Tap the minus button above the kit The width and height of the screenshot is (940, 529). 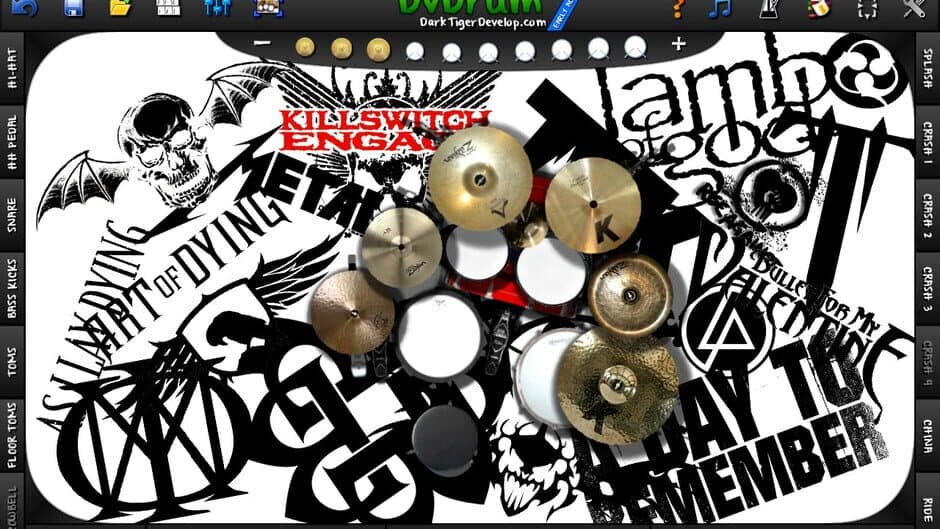[262, 44]
